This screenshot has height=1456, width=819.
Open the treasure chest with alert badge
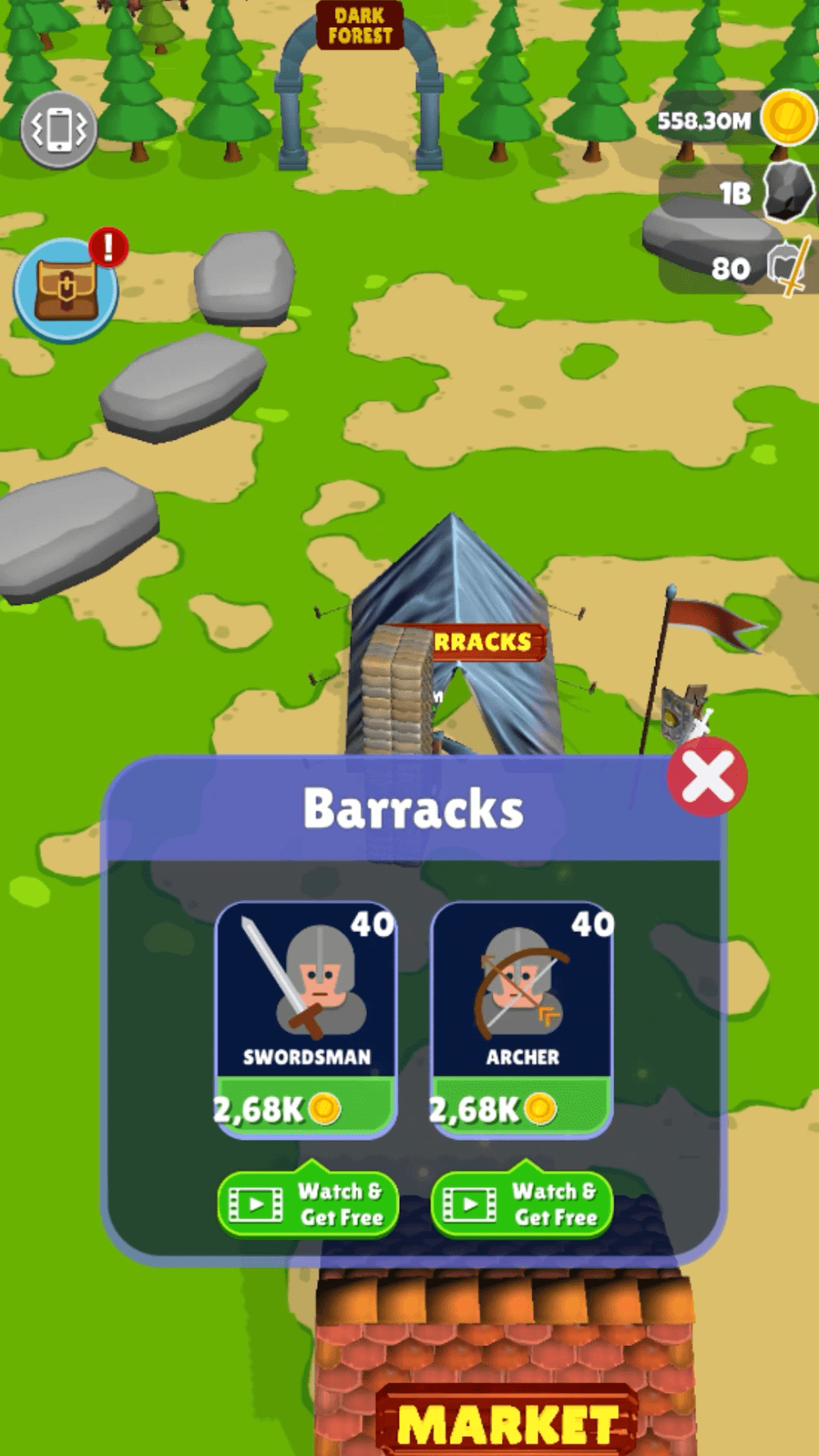click(66, 289)
